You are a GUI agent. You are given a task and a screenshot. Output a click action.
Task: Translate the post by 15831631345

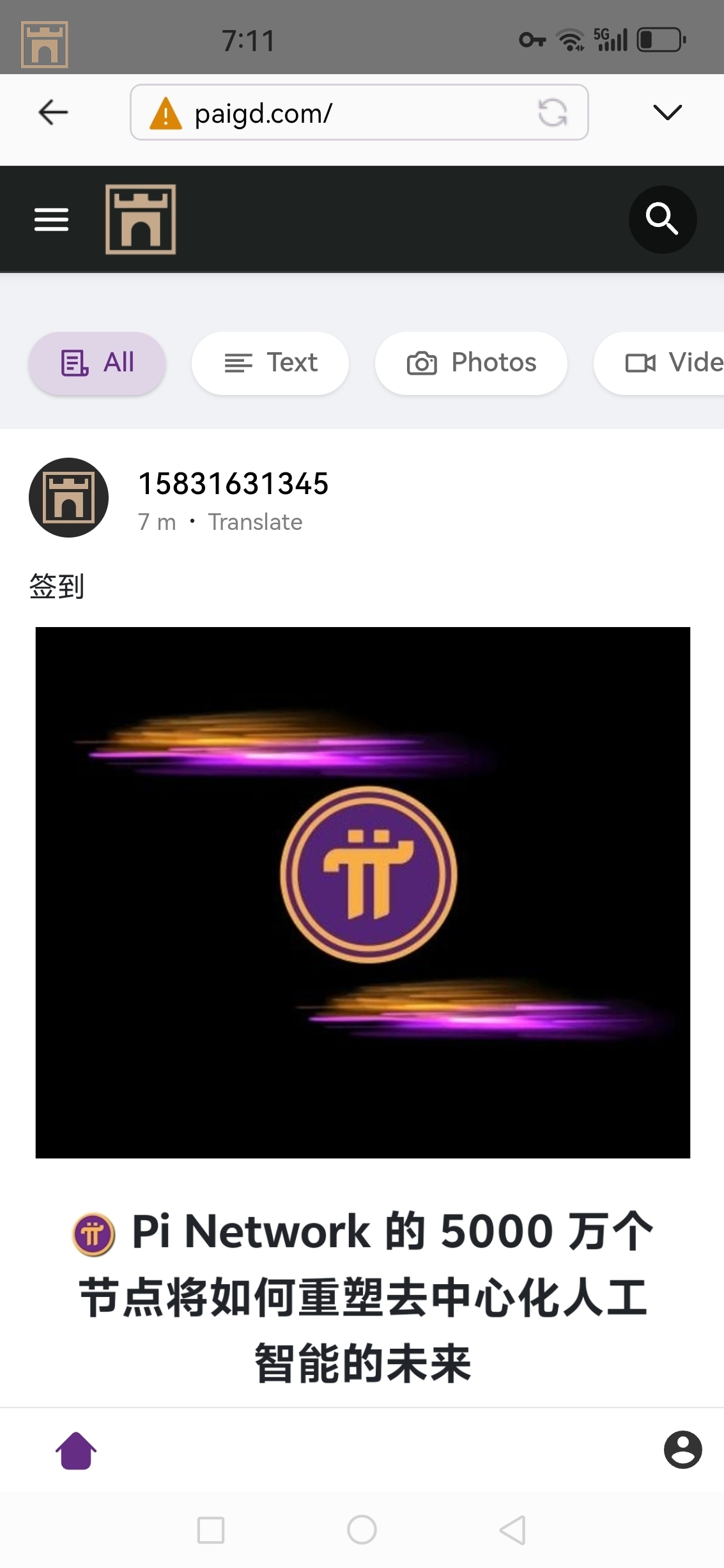point(255,522)
